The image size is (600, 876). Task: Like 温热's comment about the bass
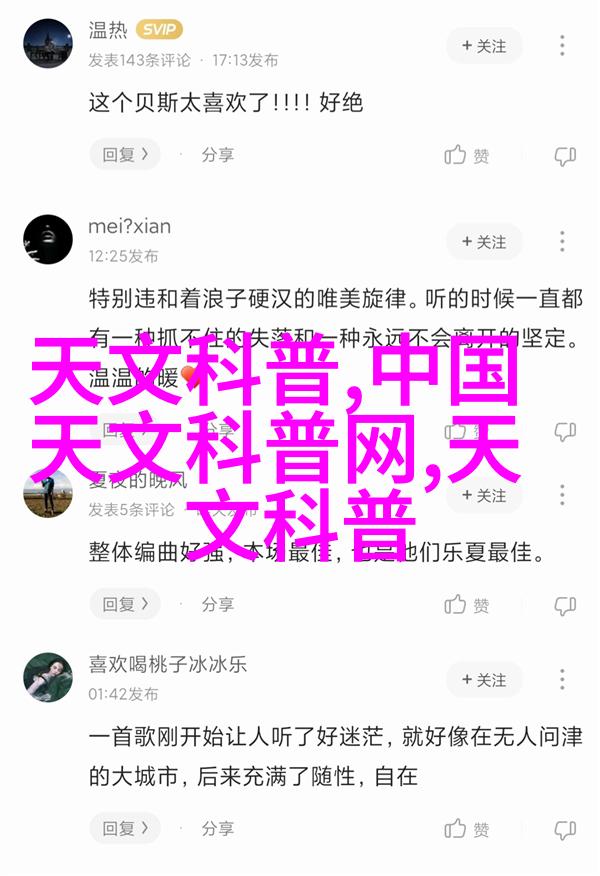pyautogui.click(x=467, y=156)
